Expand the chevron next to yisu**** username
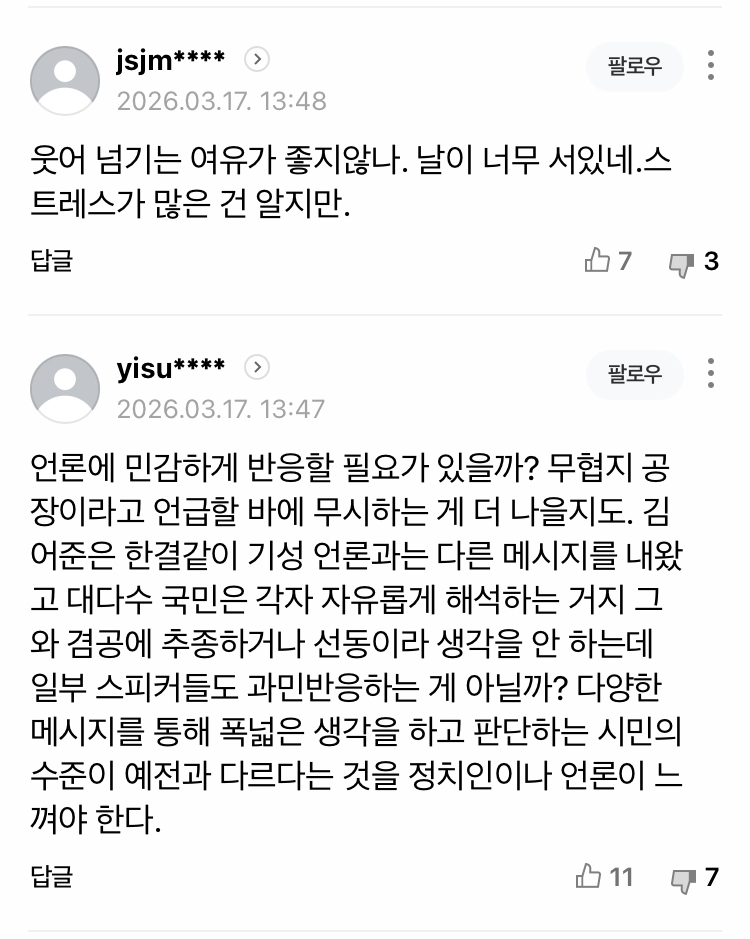Image resolution: width=750 pixels, height=939 pixels. (x=256, y=366)
